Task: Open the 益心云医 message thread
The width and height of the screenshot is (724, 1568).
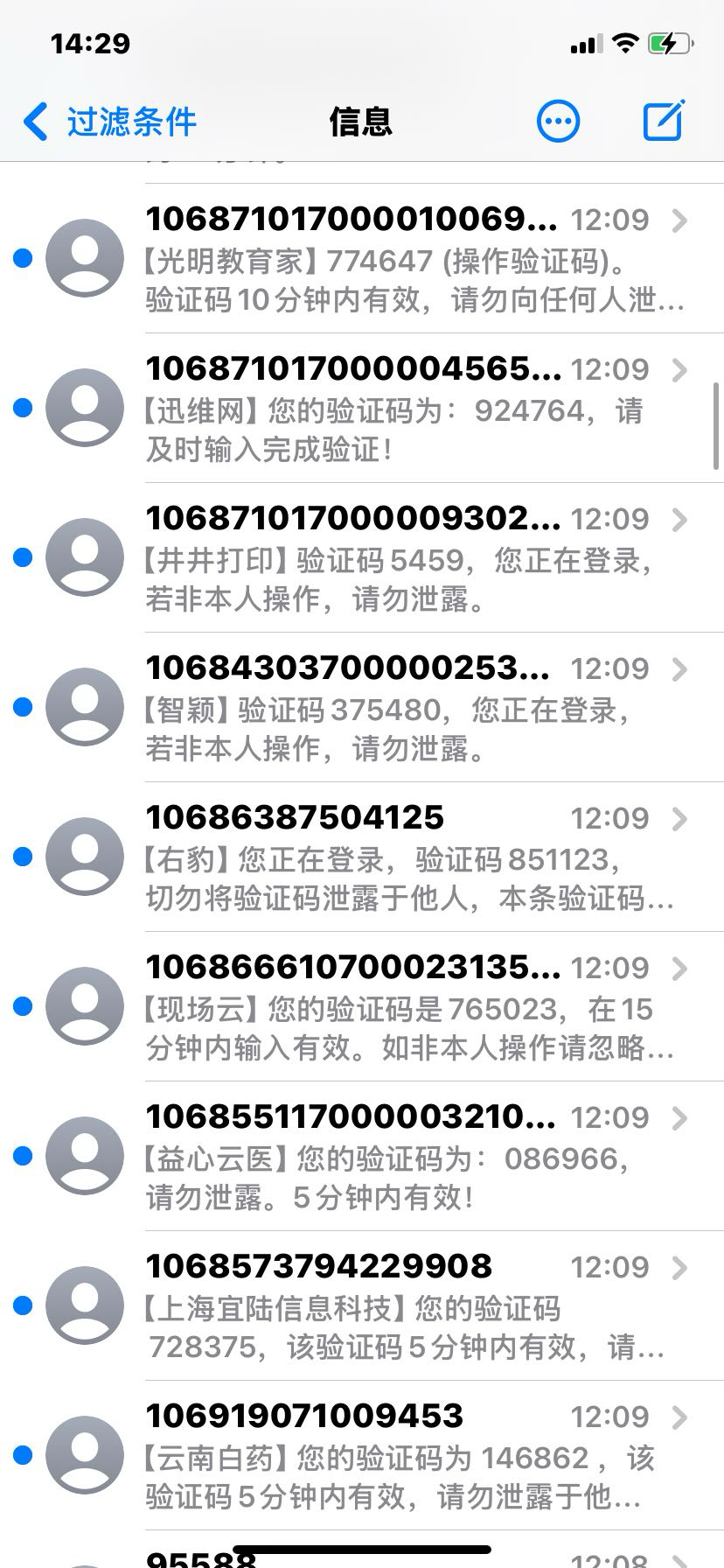Action: (411, 1157)
